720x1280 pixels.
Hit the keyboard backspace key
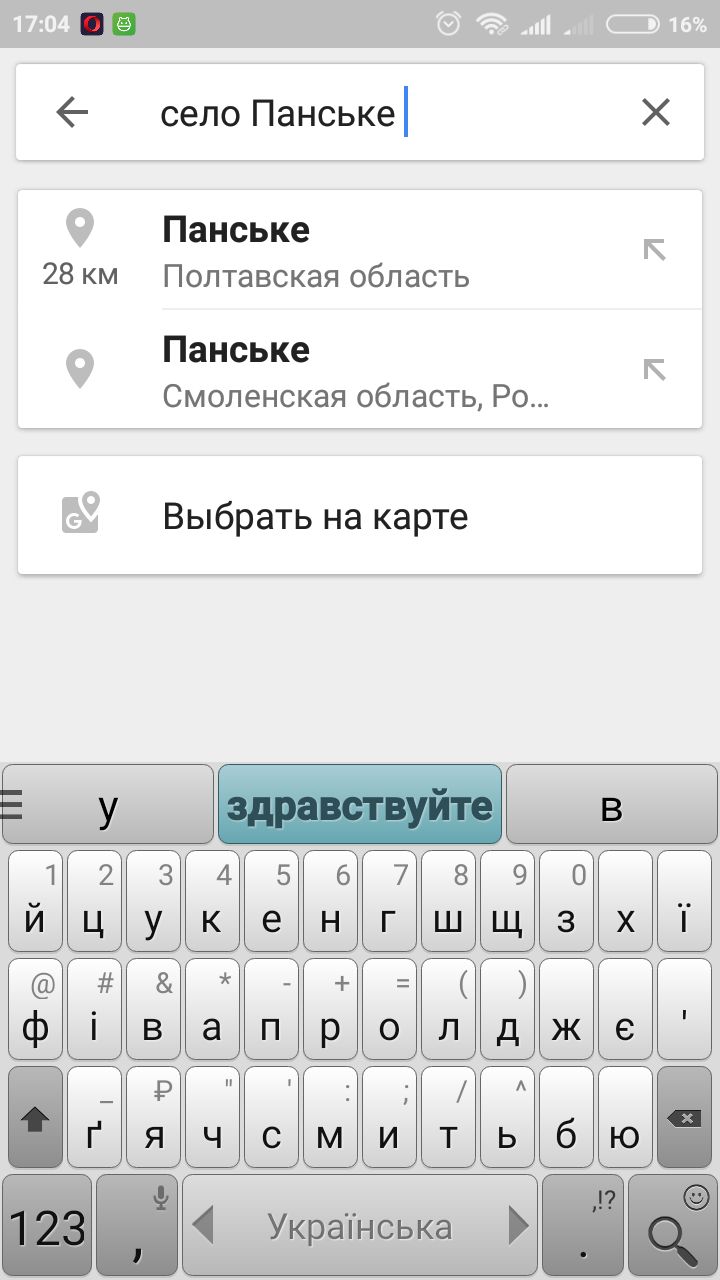coord(686,1118)
